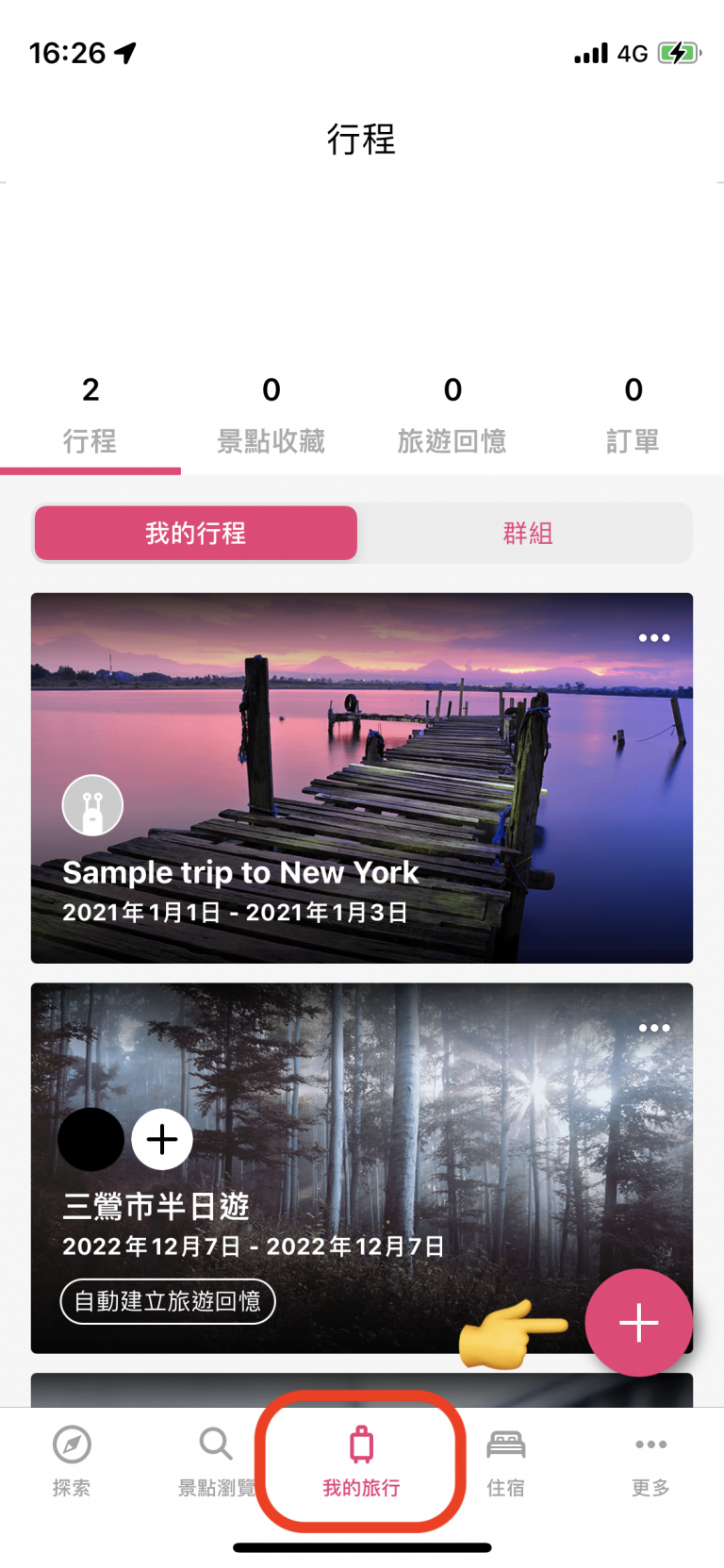Tap the black avatar on 三鶯市半日遊 card
724x1568 pixels.
[x=91, y=1139]
